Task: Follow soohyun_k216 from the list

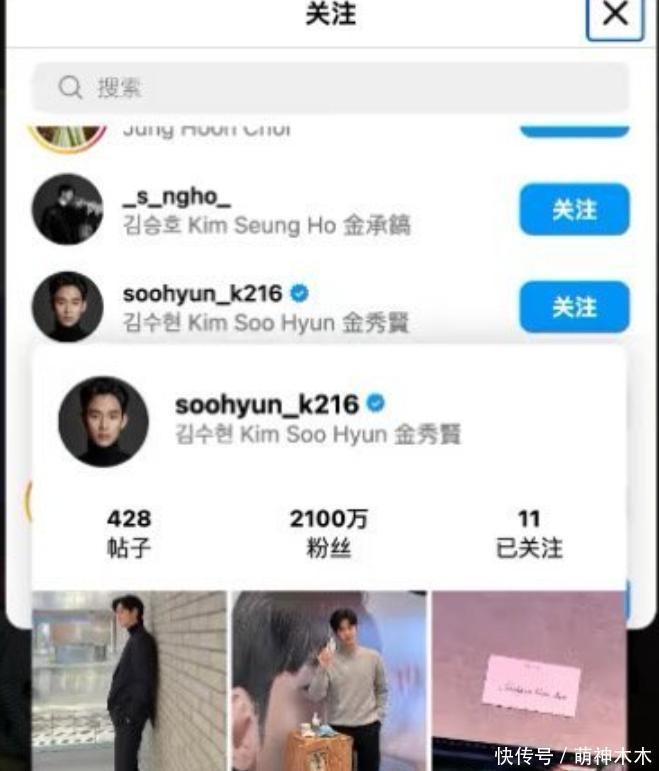Action: 574,307
